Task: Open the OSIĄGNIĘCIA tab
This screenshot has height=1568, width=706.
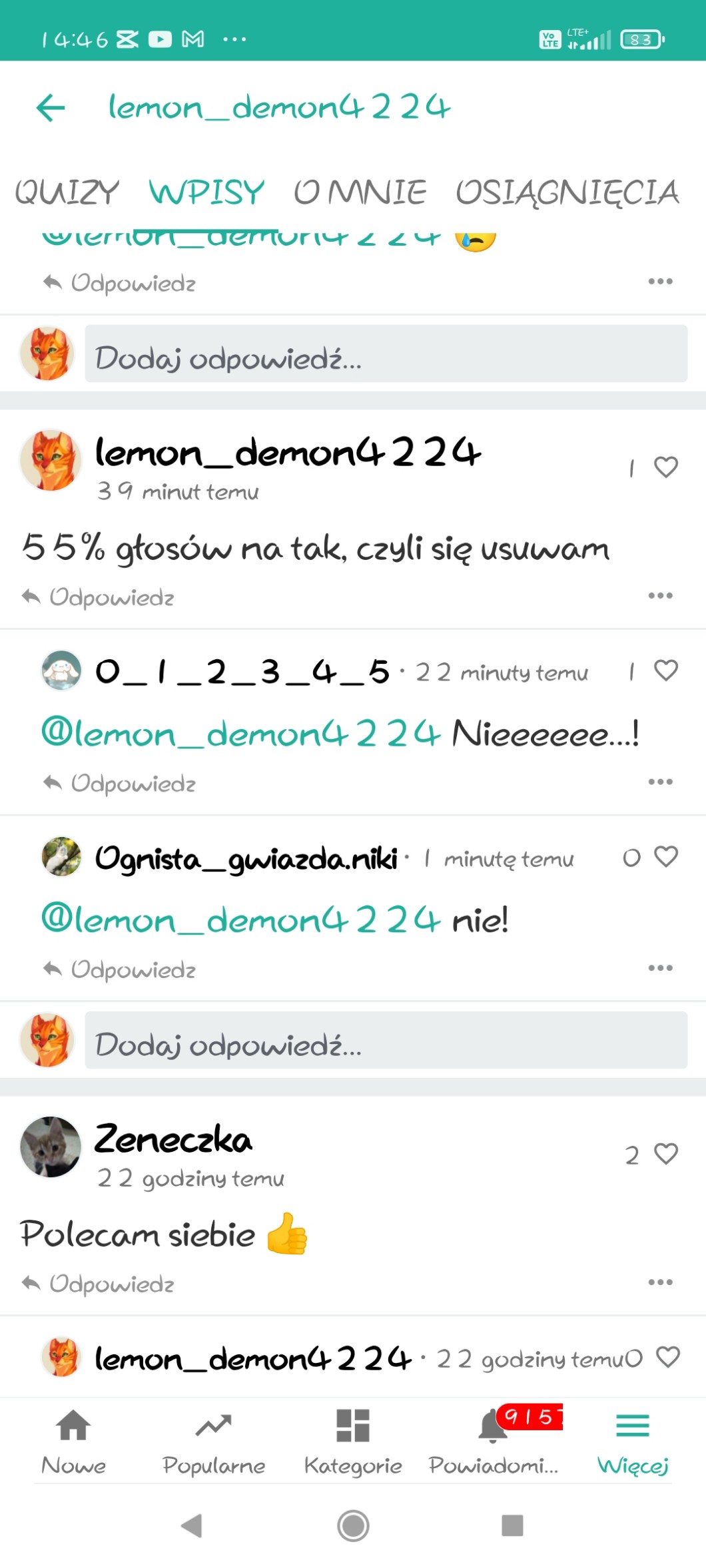Action: pos(567,192)
